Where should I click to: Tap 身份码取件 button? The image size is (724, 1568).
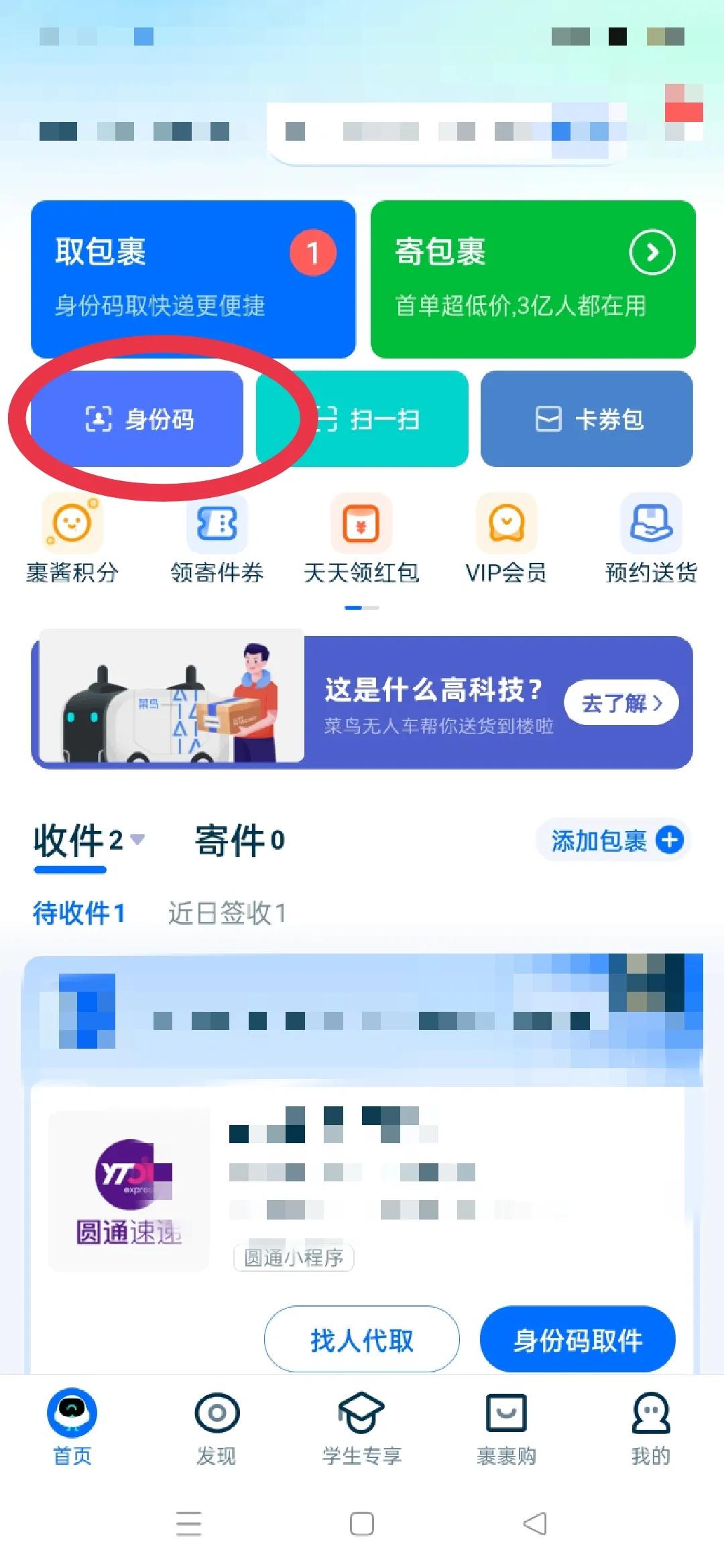tap(577, 1341)
